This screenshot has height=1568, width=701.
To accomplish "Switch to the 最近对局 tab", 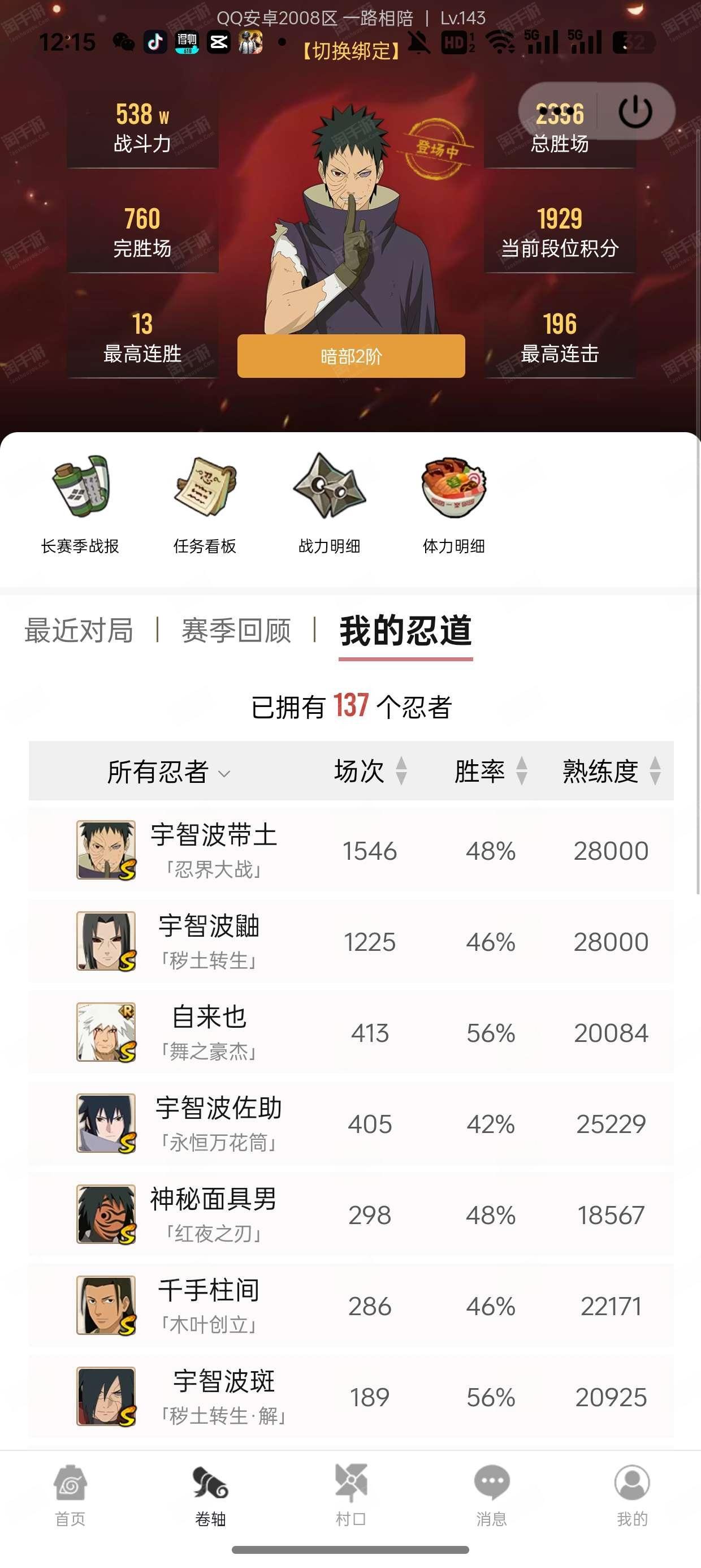I will click(x=79, y=630).
